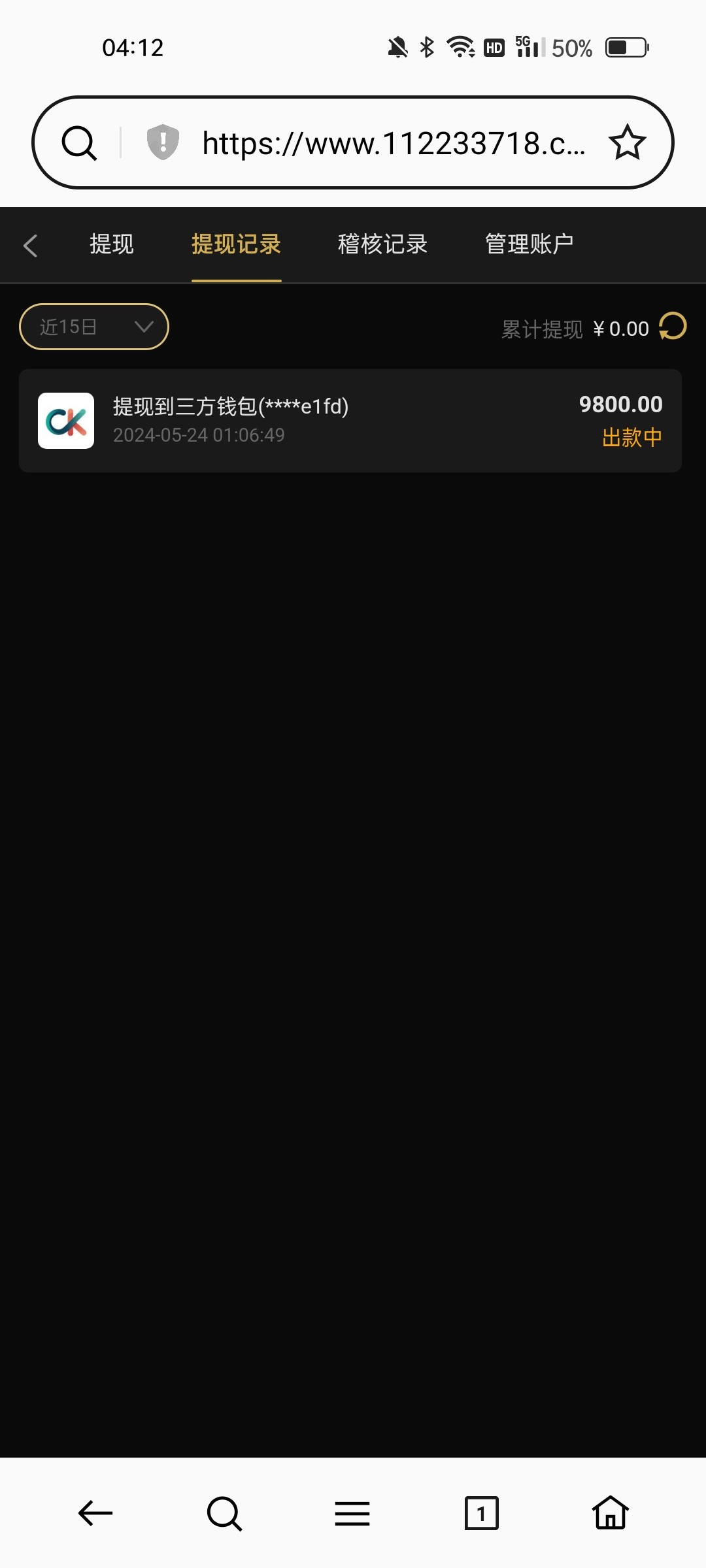Screen dimensions: 706x1568
Task: Open the browser's hamburger menu
Action: pos(352,1513)
